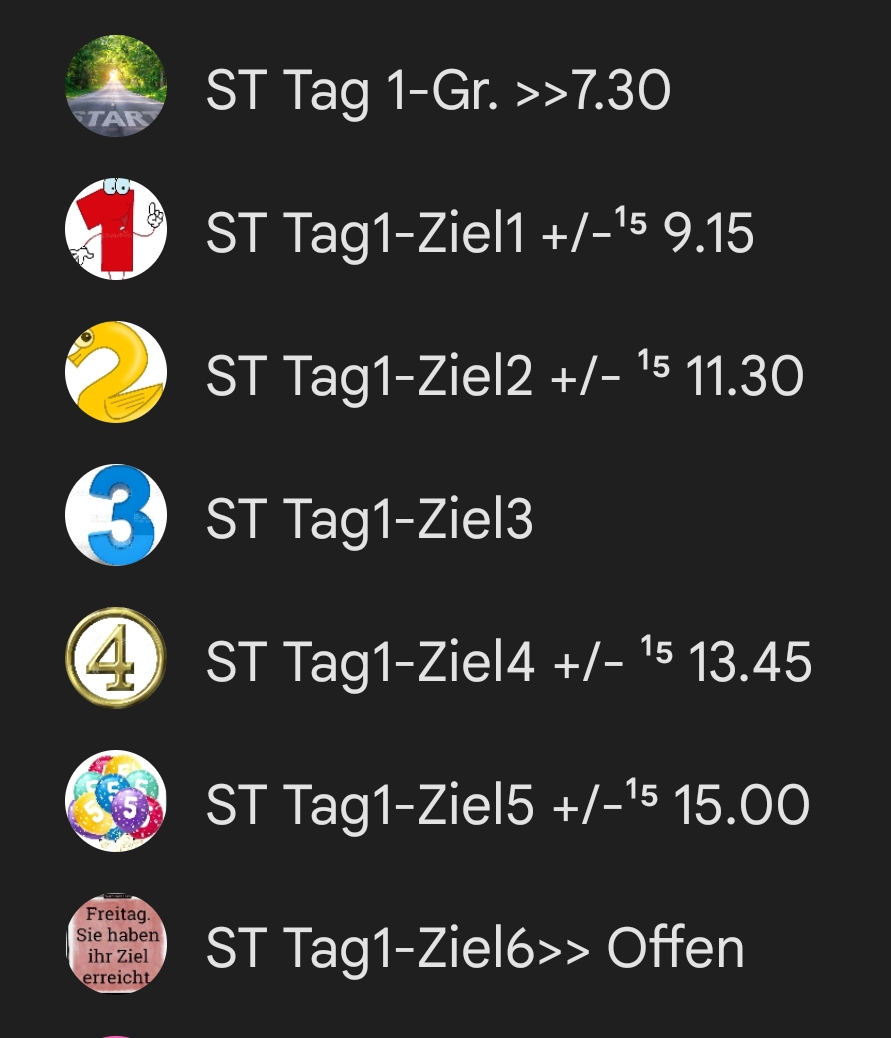Select ST Tag1-Ziel1 +/-15 9.15

[479, 234]
